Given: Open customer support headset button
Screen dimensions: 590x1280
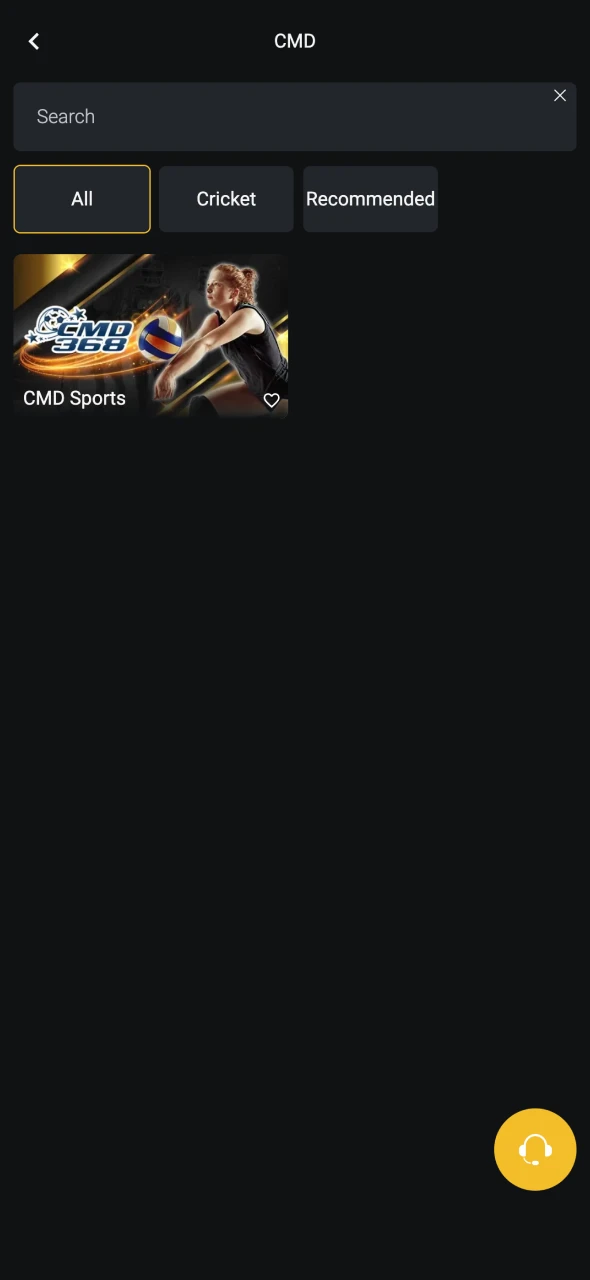Looking at the screenshot, I should pos(535,1149).
